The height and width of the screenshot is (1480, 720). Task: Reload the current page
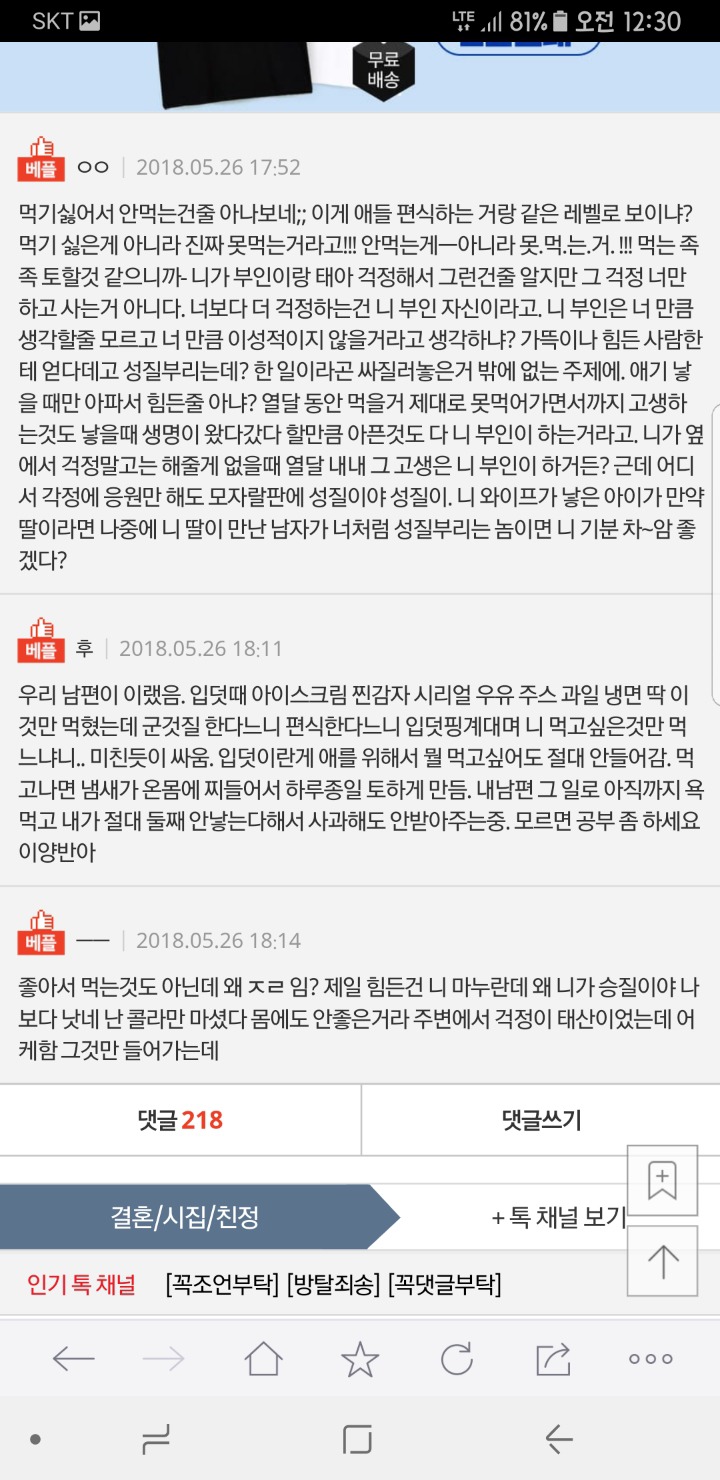point(456,1358)
